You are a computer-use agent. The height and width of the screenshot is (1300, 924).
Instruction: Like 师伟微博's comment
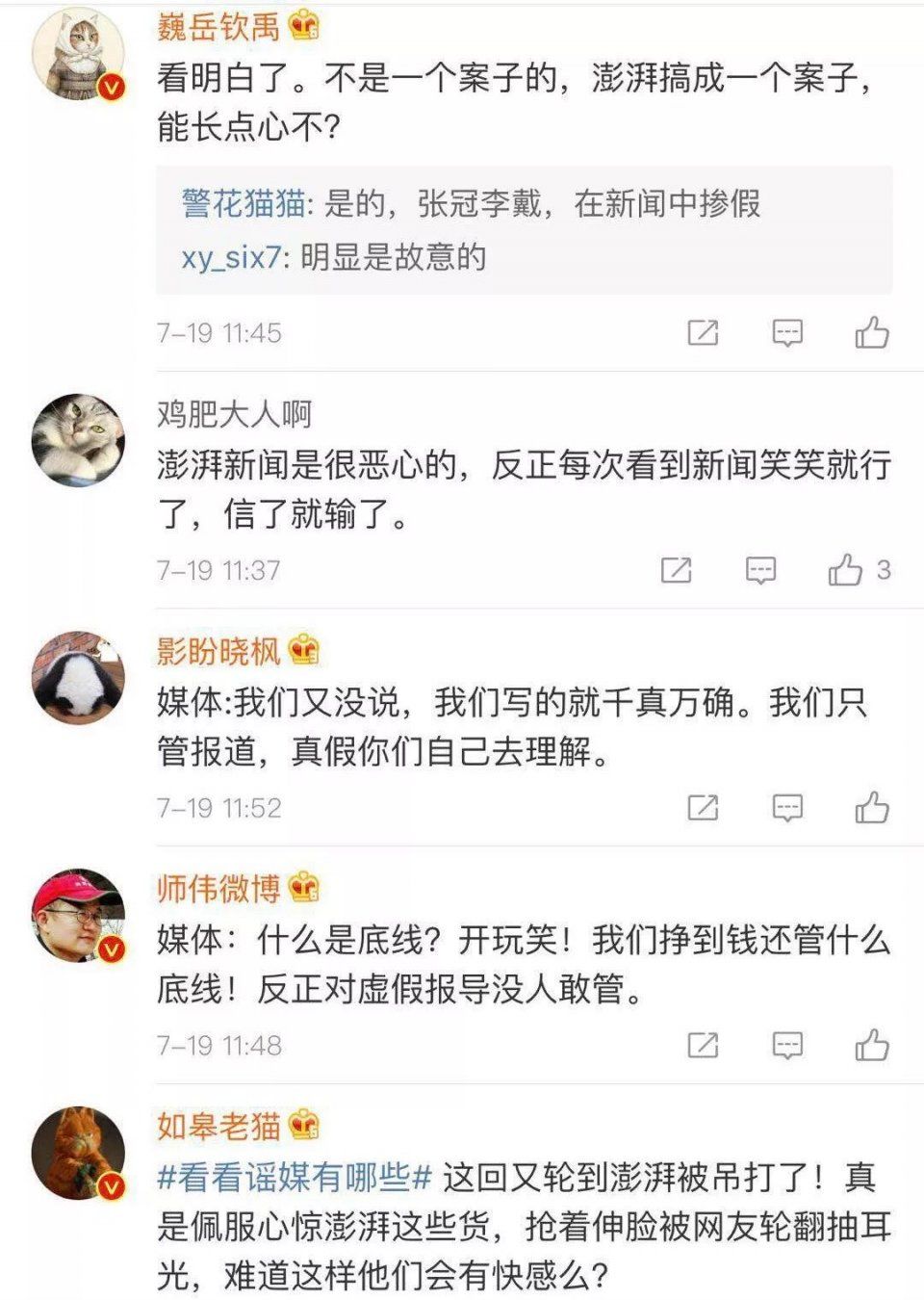click(x=871, y=1043)
